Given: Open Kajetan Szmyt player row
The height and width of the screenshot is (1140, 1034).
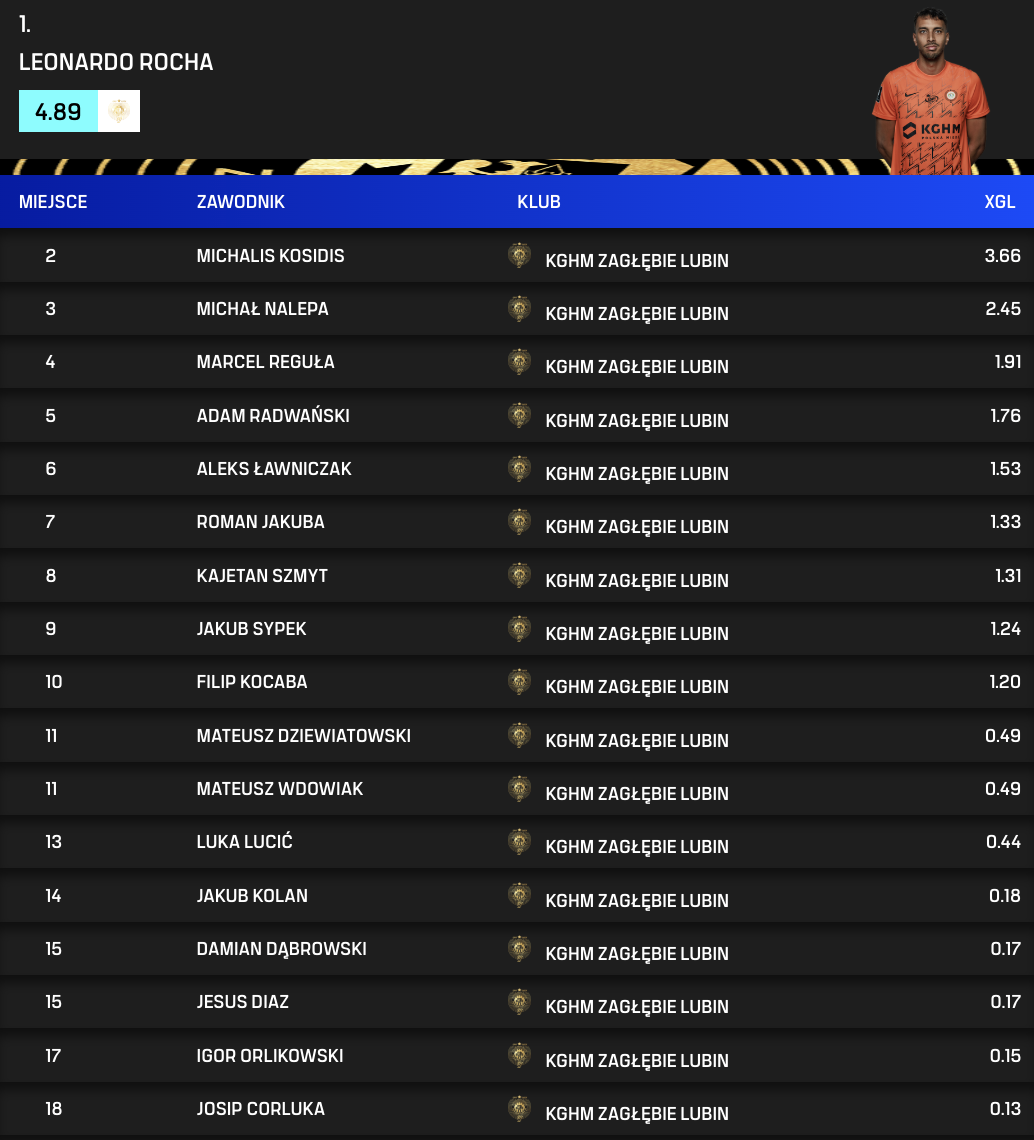Looking at the screenshot, I should click(262, 576).
